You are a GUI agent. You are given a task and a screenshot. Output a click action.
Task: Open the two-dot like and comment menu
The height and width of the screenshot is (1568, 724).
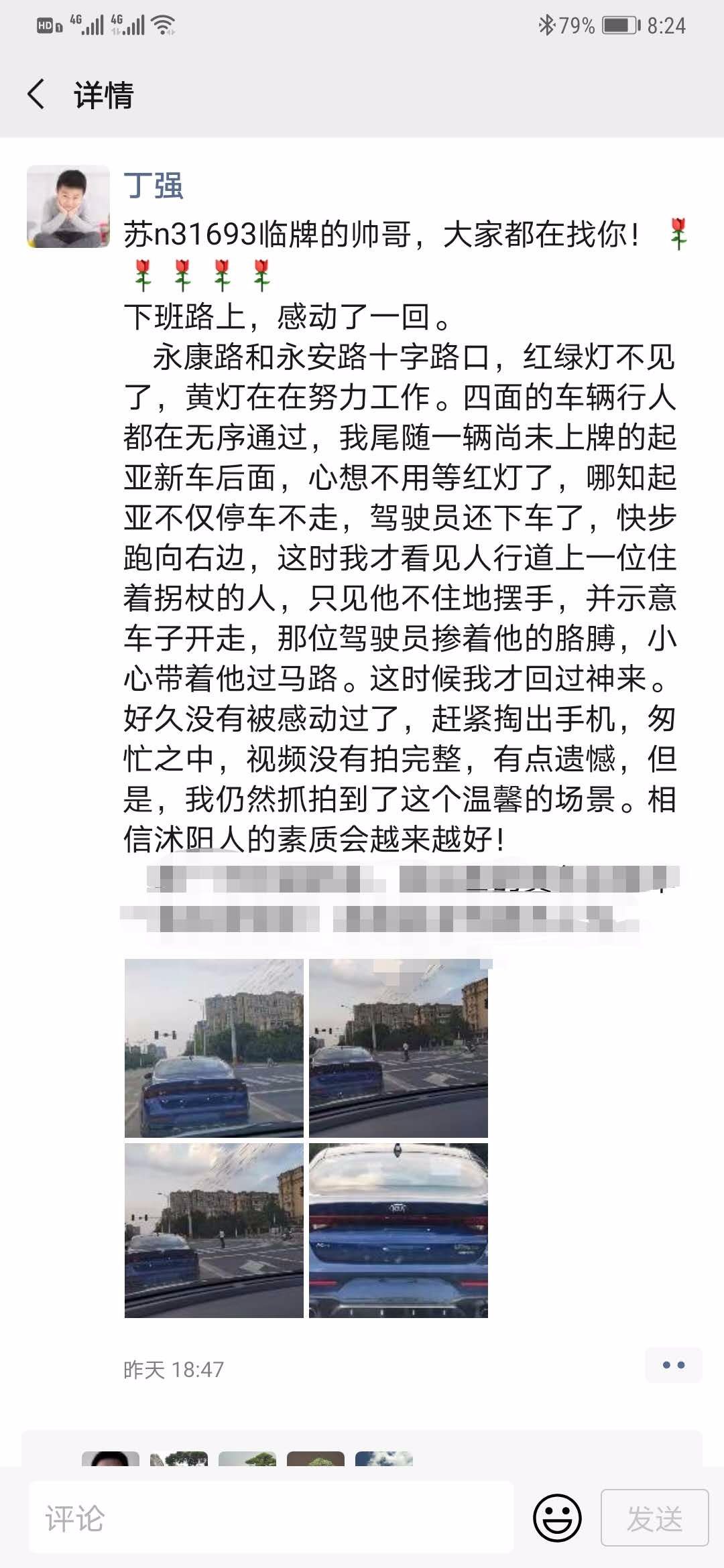[673, 1365]
